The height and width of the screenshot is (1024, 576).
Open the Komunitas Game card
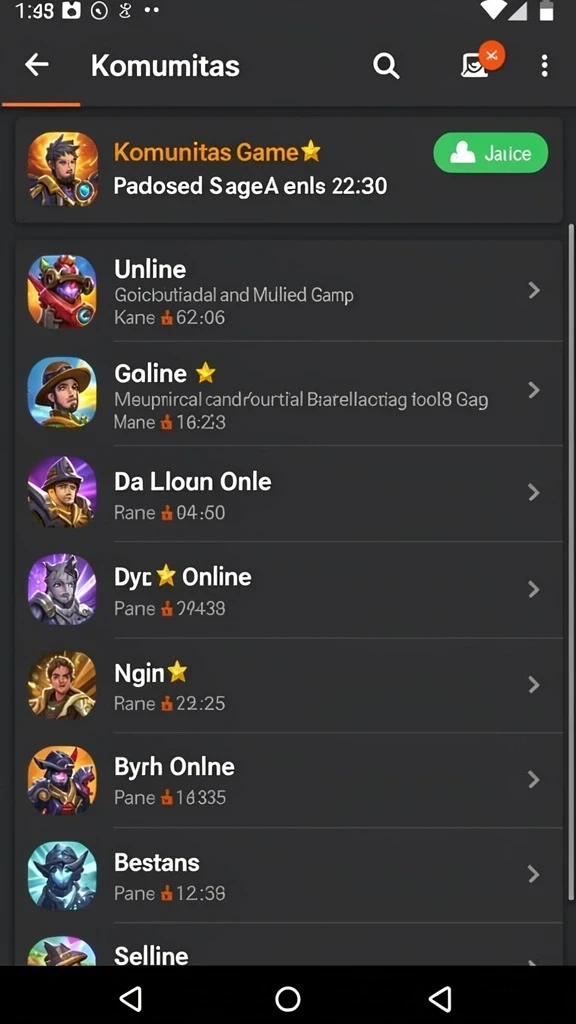pos(289,170)
